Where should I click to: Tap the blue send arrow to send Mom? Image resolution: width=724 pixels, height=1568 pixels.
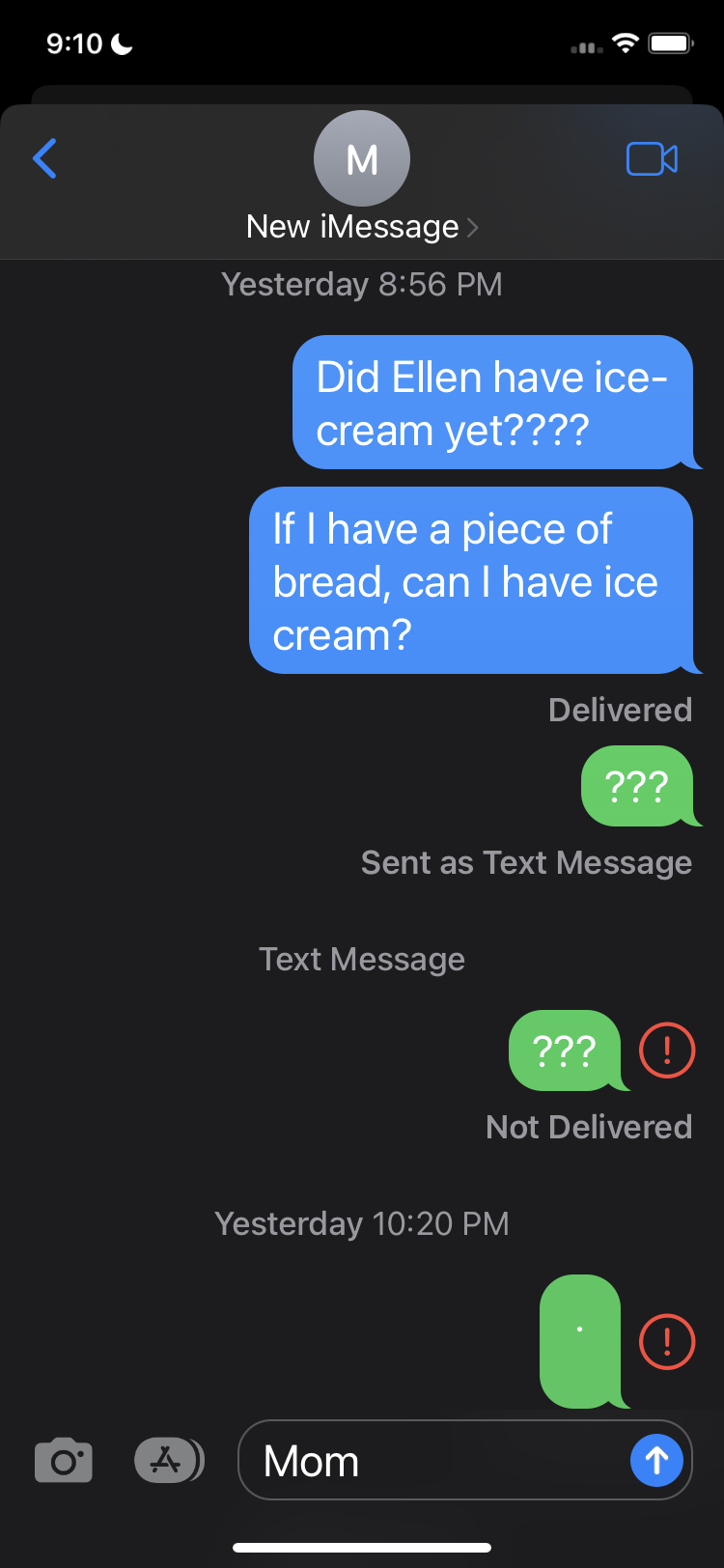(656, 1460)
